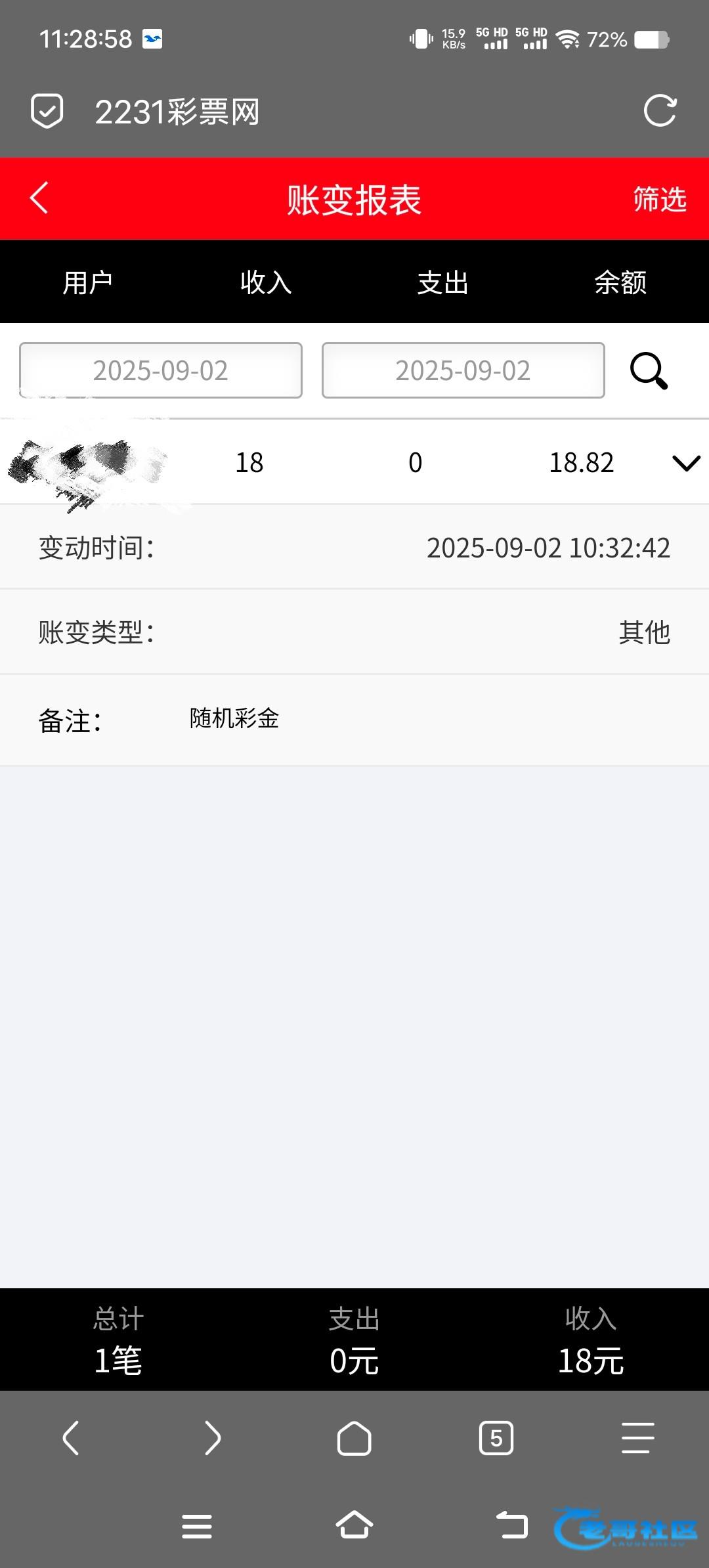This screenshot has height=1568, width=709.
Task: Go to the browser home page
Action: click(x=354, y=1438)
